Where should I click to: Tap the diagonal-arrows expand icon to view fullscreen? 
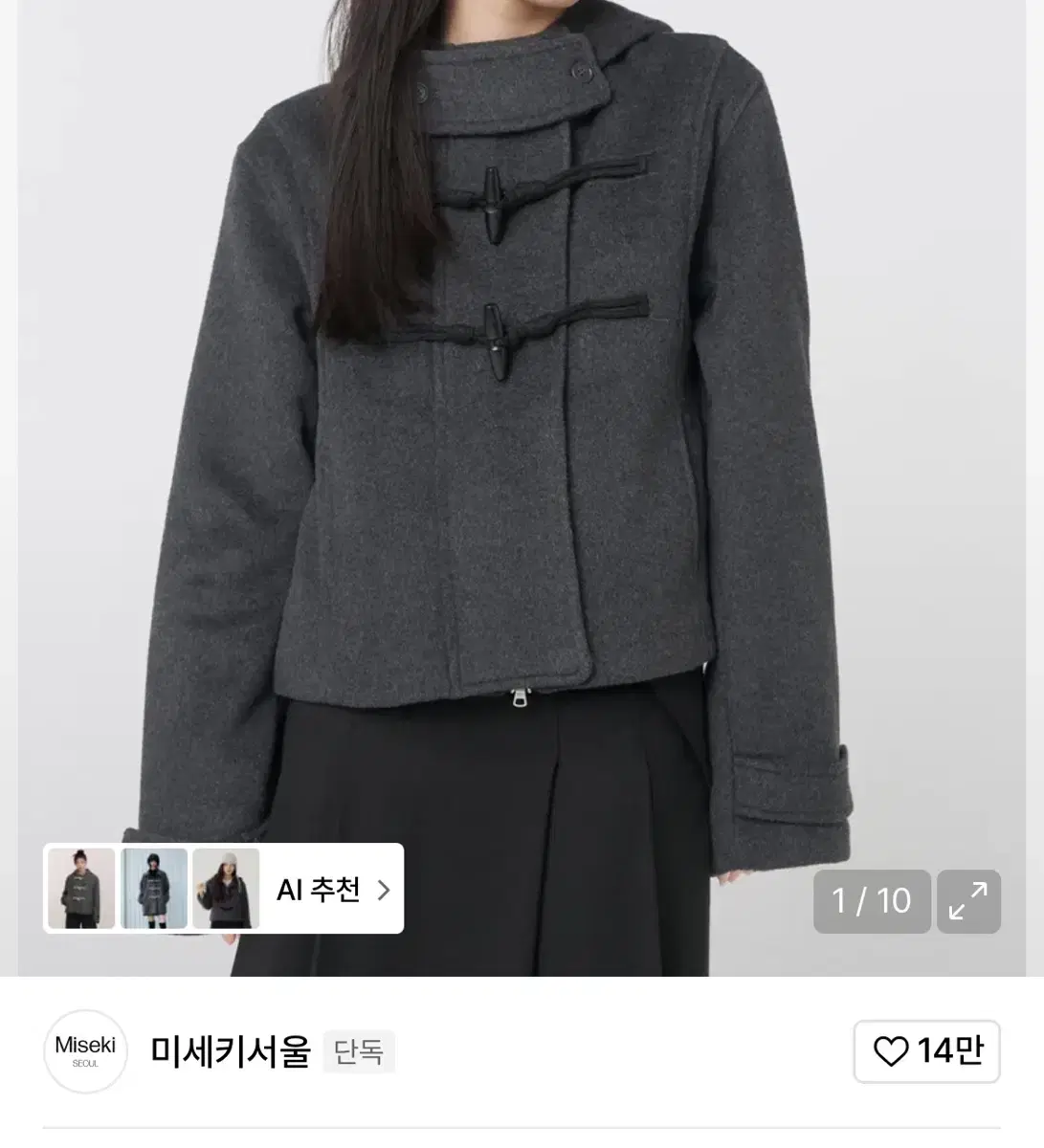point(968,901)
